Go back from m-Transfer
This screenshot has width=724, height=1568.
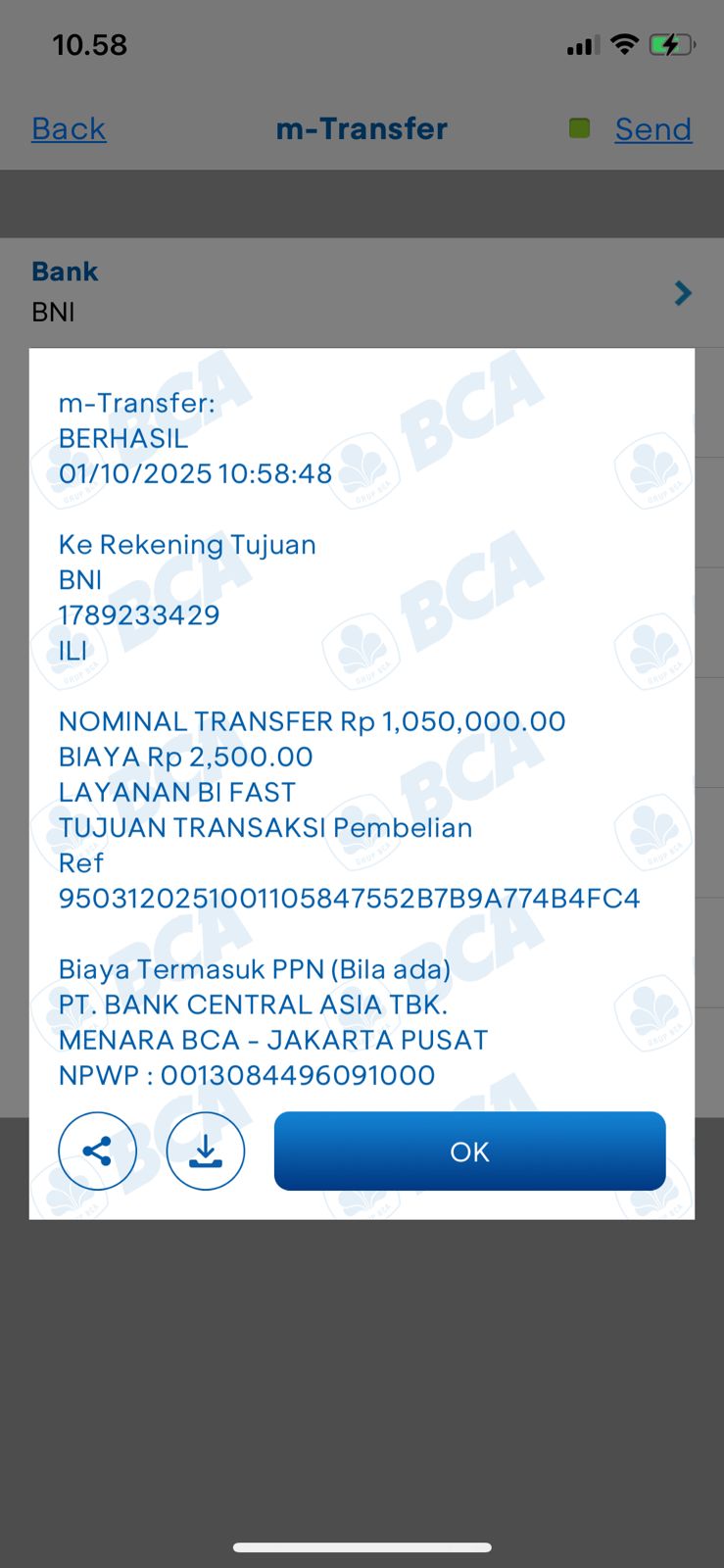[69, 129]
